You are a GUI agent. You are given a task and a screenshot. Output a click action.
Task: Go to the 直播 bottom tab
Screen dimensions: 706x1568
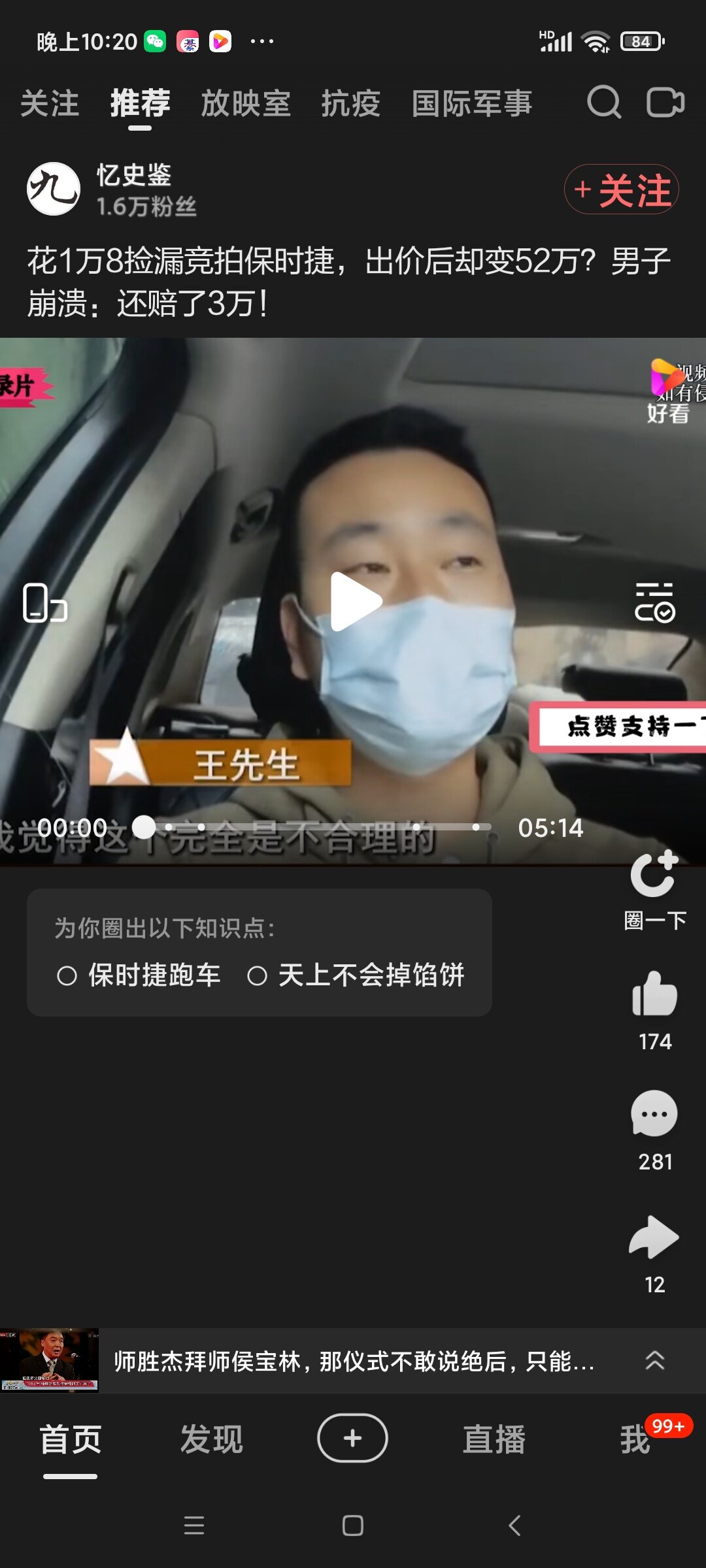[x=494, y=1440]
